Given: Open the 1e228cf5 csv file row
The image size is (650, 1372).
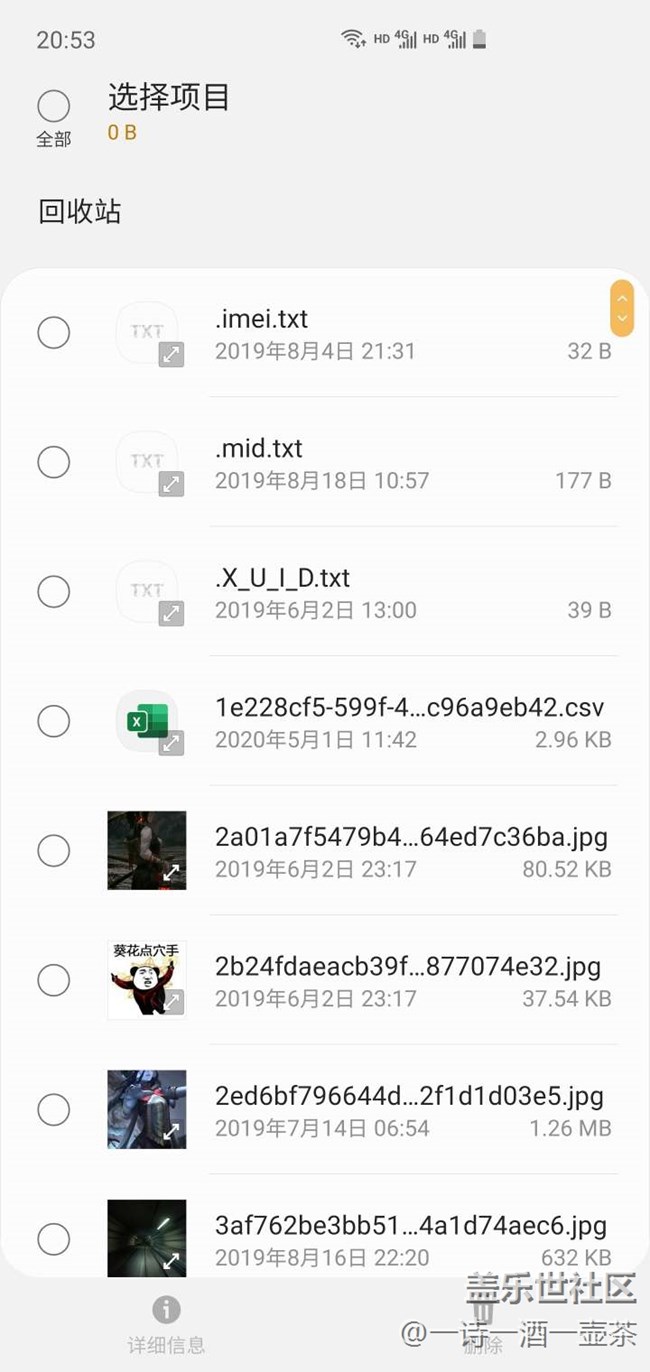Looking at the screenshot, I should [410, 722].
